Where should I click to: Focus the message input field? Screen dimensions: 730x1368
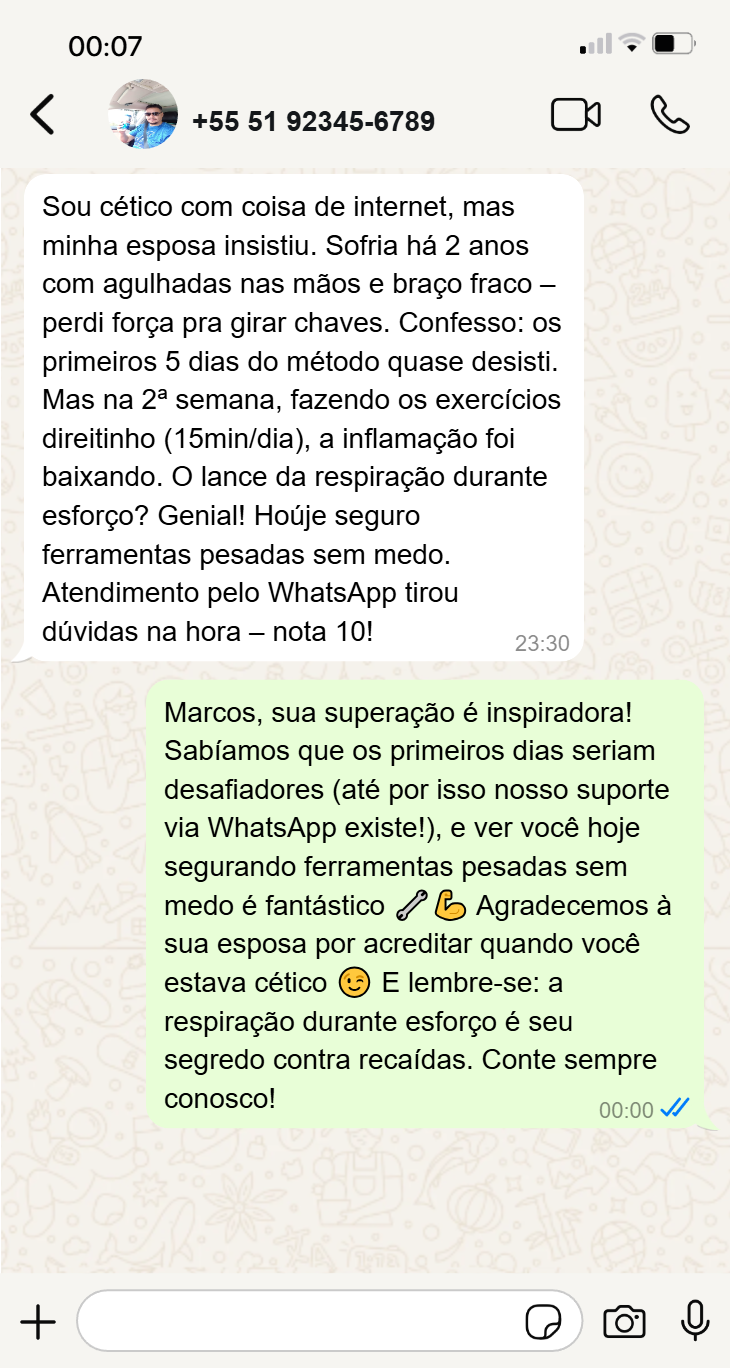pyautogui.click(x=300, y=1322)
